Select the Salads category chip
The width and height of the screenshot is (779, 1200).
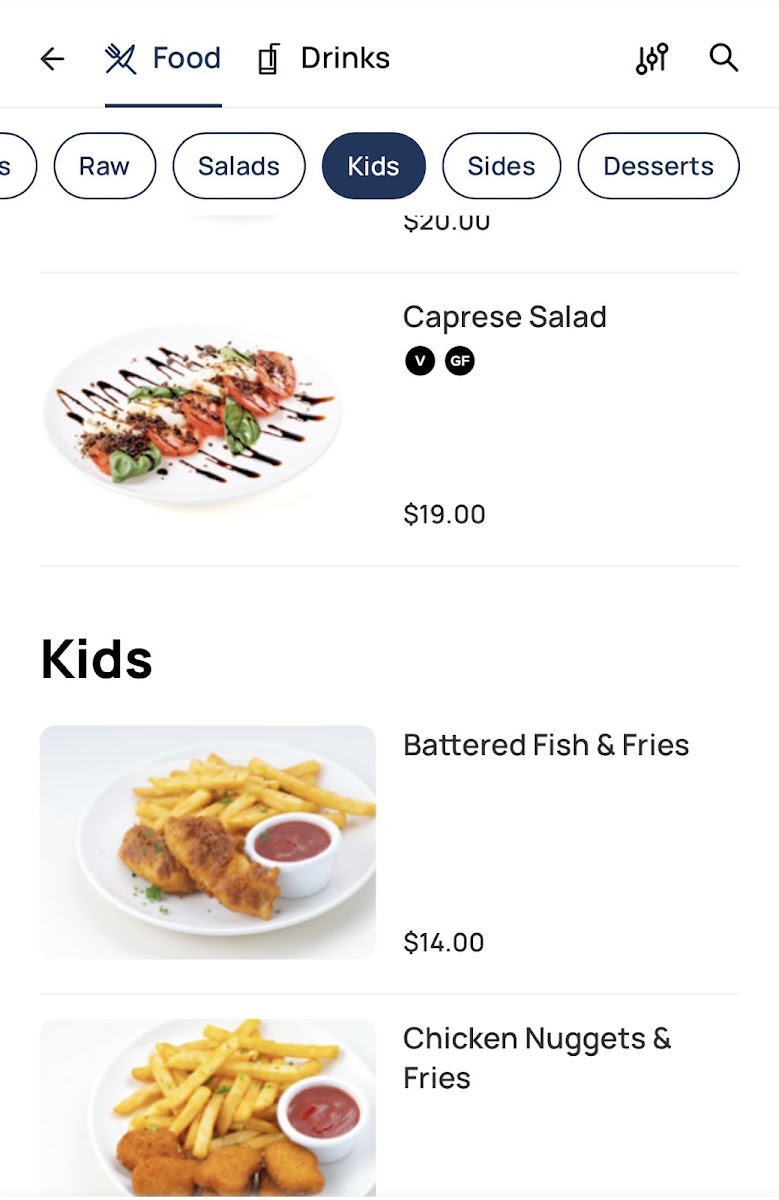pos(238,166)
